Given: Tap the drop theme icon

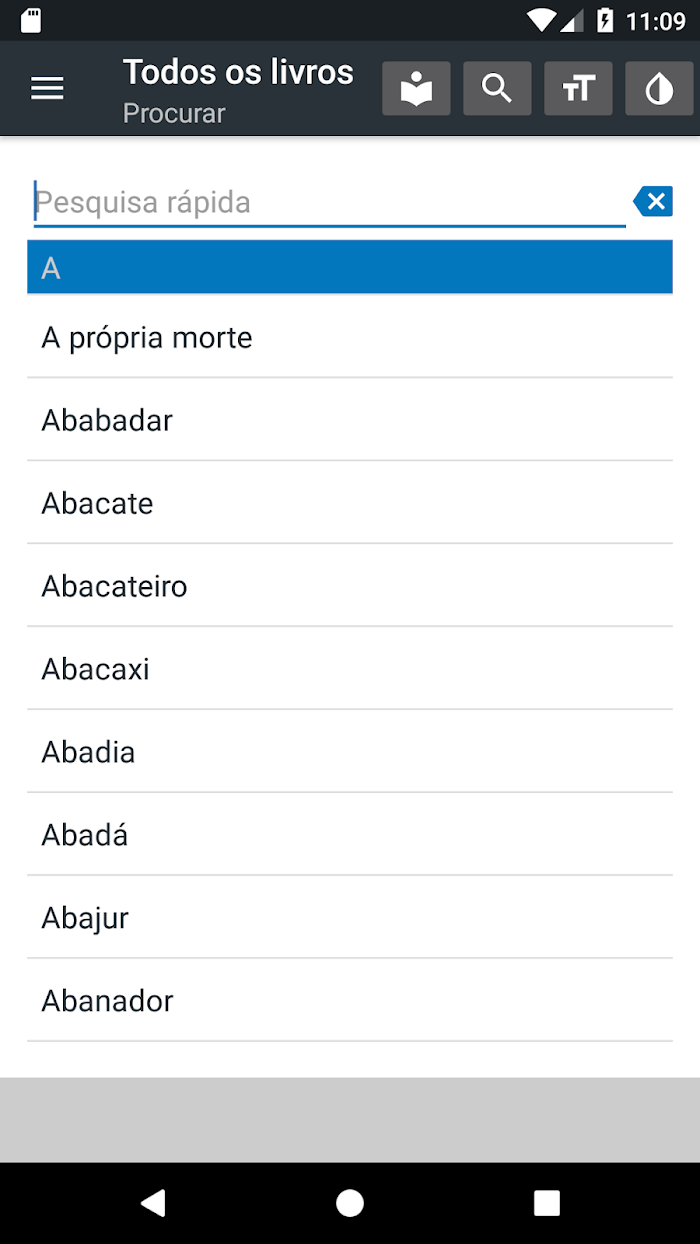Looking at the screenshot, I should tap(659, 89).
